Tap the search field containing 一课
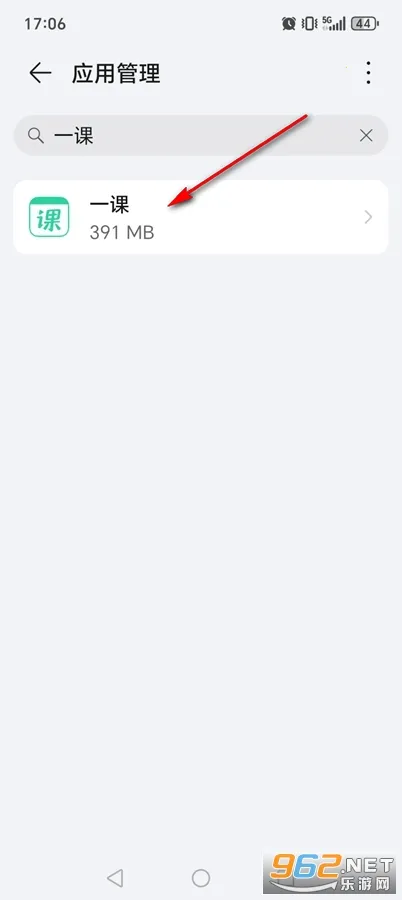Screen dimensions: 402x900 (x=201, y=135)
